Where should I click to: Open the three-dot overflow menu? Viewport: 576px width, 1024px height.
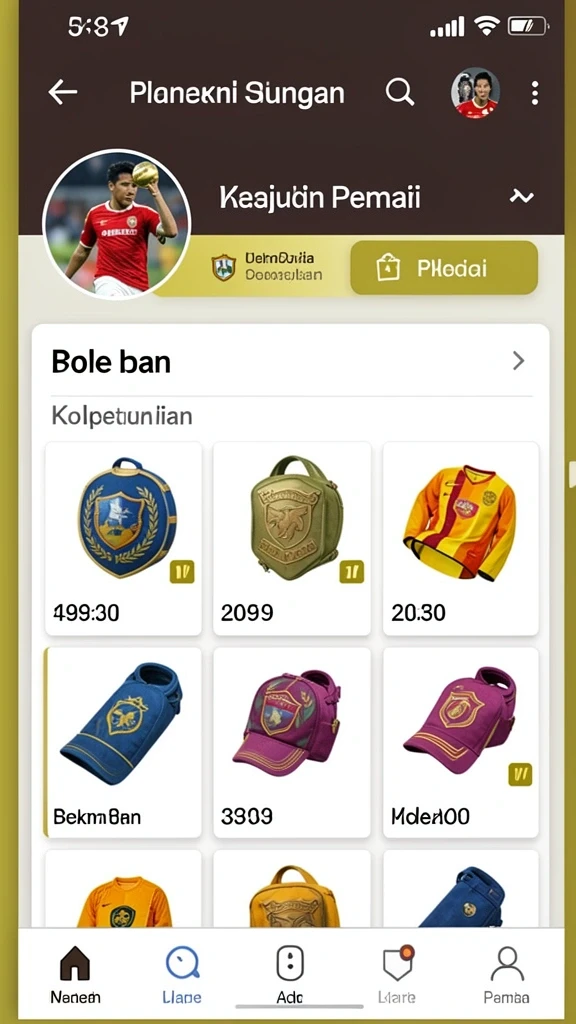point(535,93)
